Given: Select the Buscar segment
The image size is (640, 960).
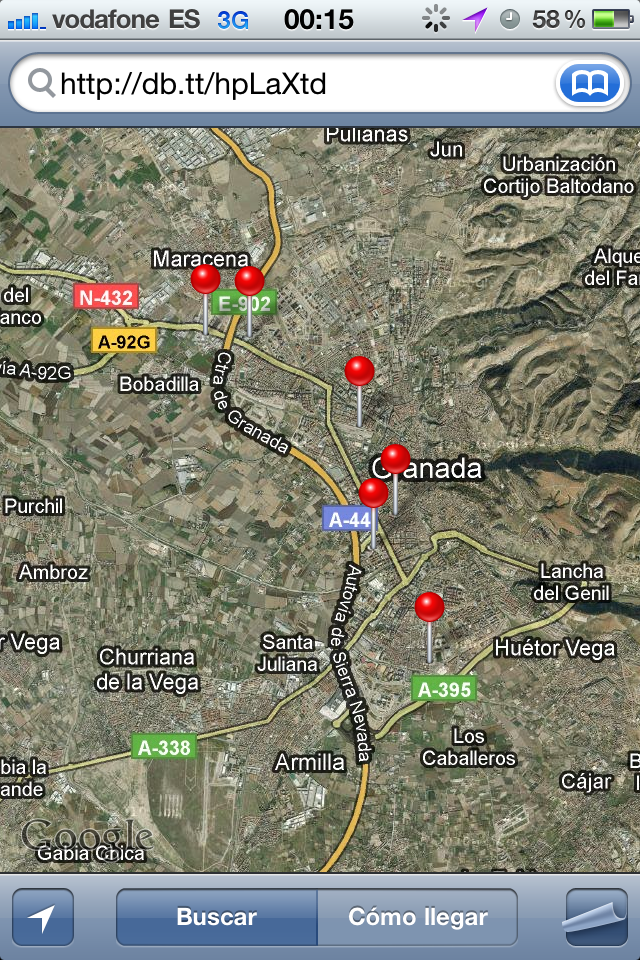Looking at the screenshot, I should 217,917.
